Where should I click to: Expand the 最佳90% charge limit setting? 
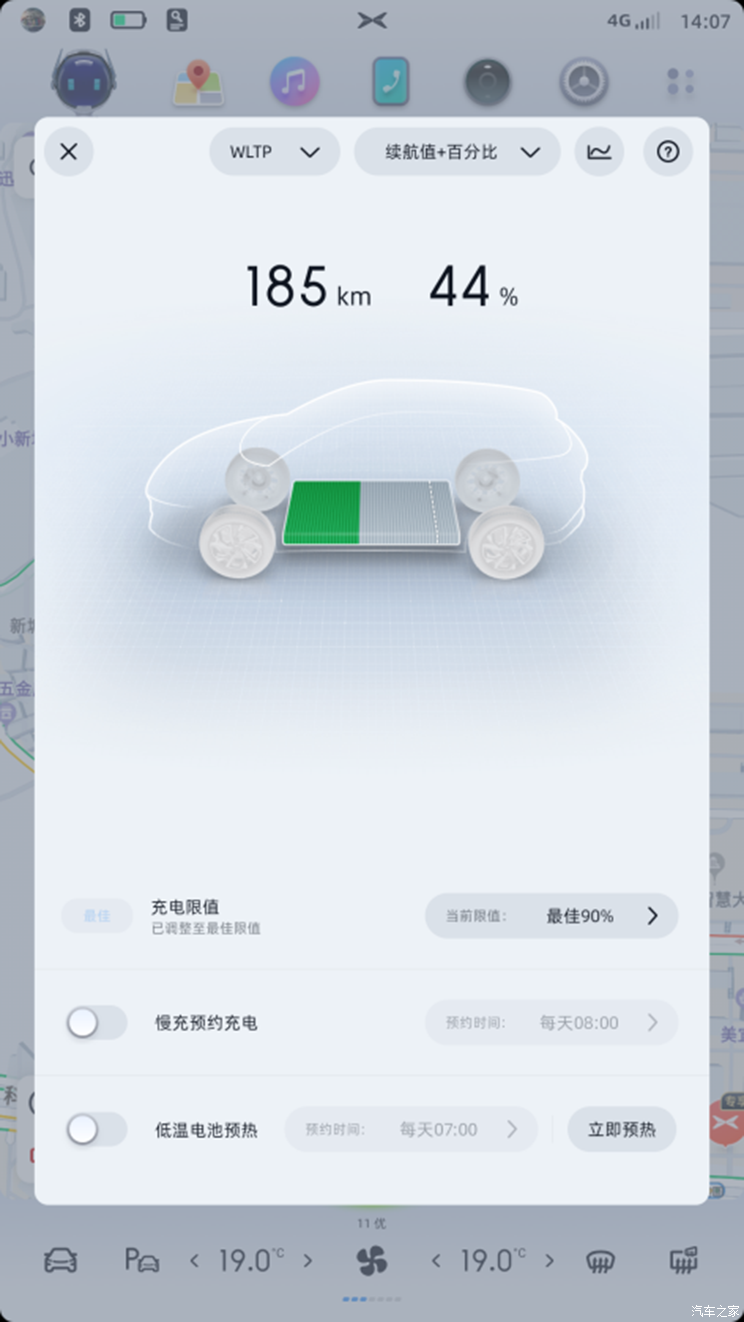[x=551, y=915]
